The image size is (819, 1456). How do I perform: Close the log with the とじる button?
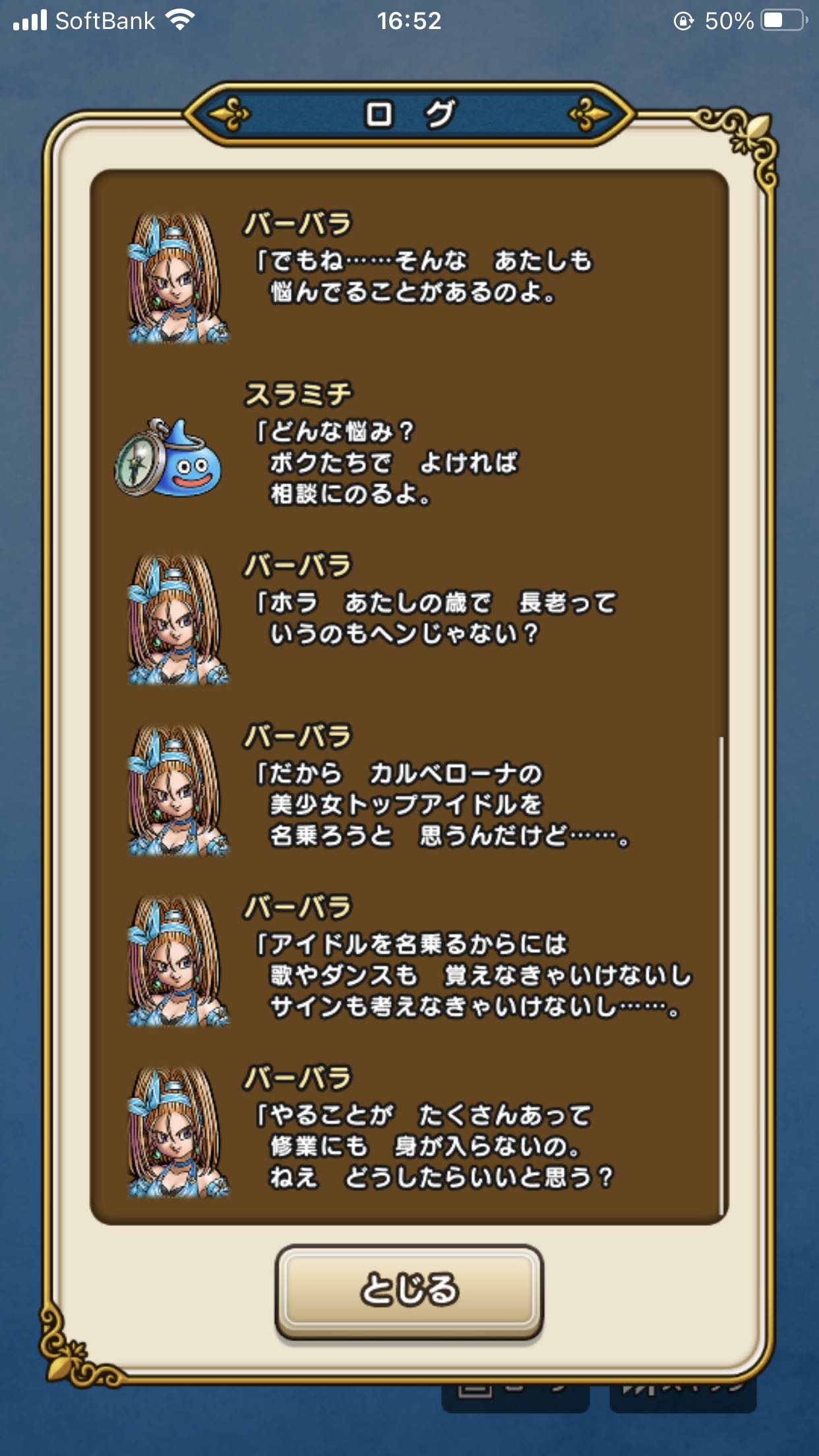point(409,1292)
